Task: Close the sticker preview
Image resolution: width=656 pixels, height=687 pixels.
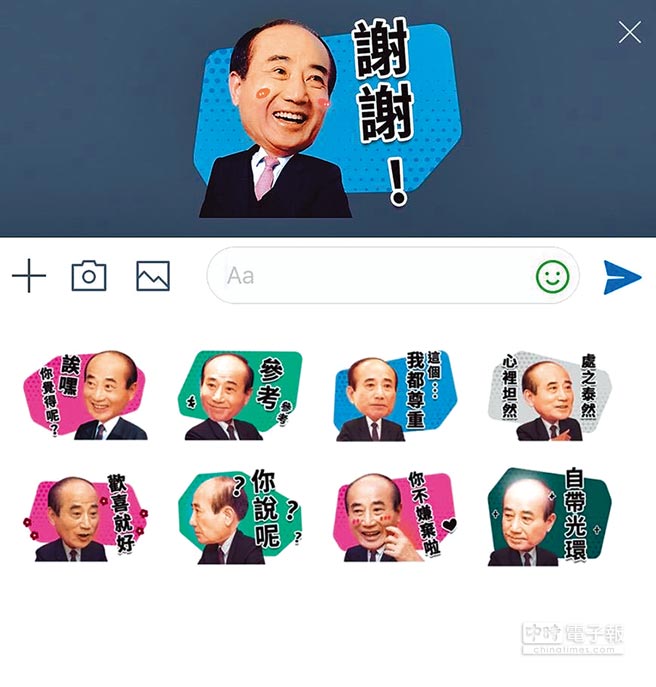Action: point(629,33)
